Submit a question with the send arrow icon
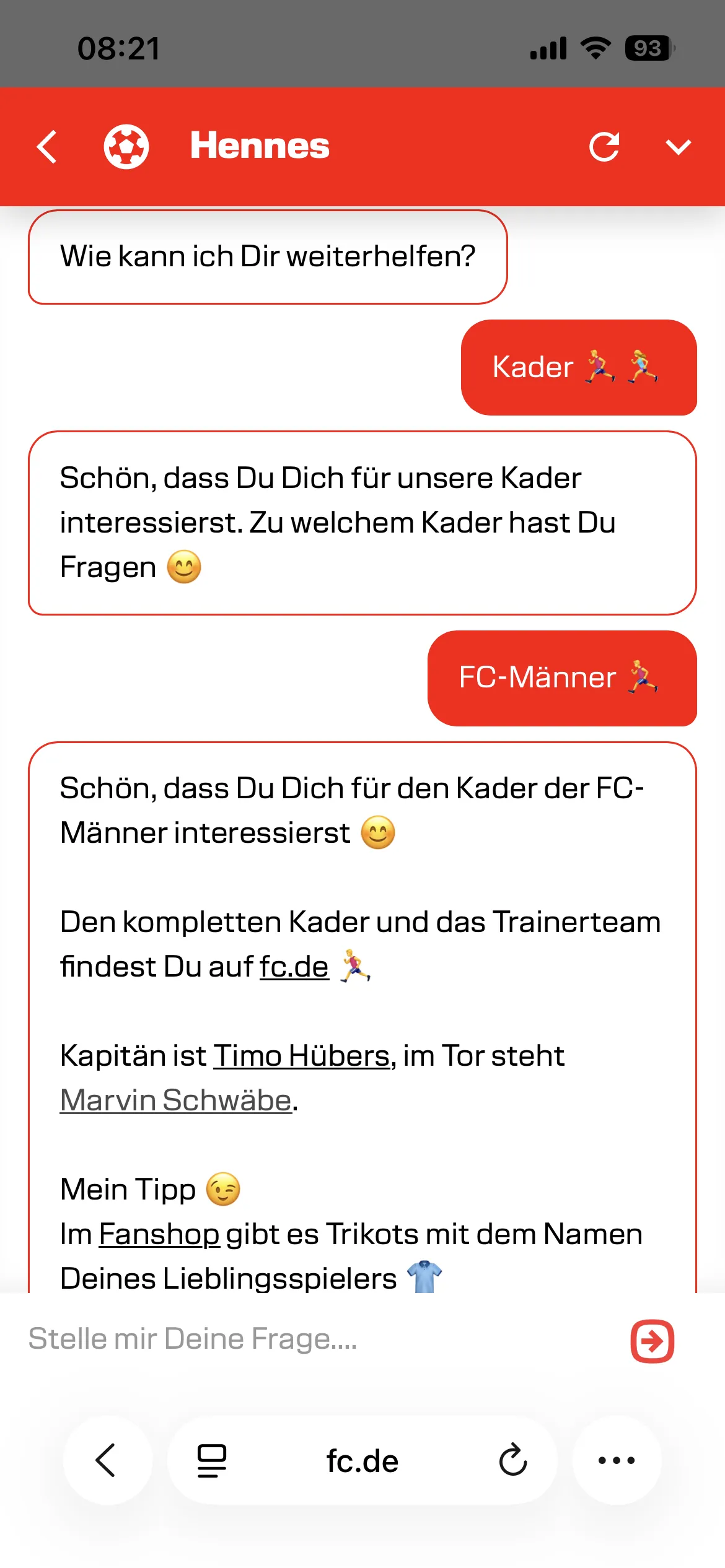Image resolution: width=725 pixels, height=1568 pixels. pos(651,1338)
